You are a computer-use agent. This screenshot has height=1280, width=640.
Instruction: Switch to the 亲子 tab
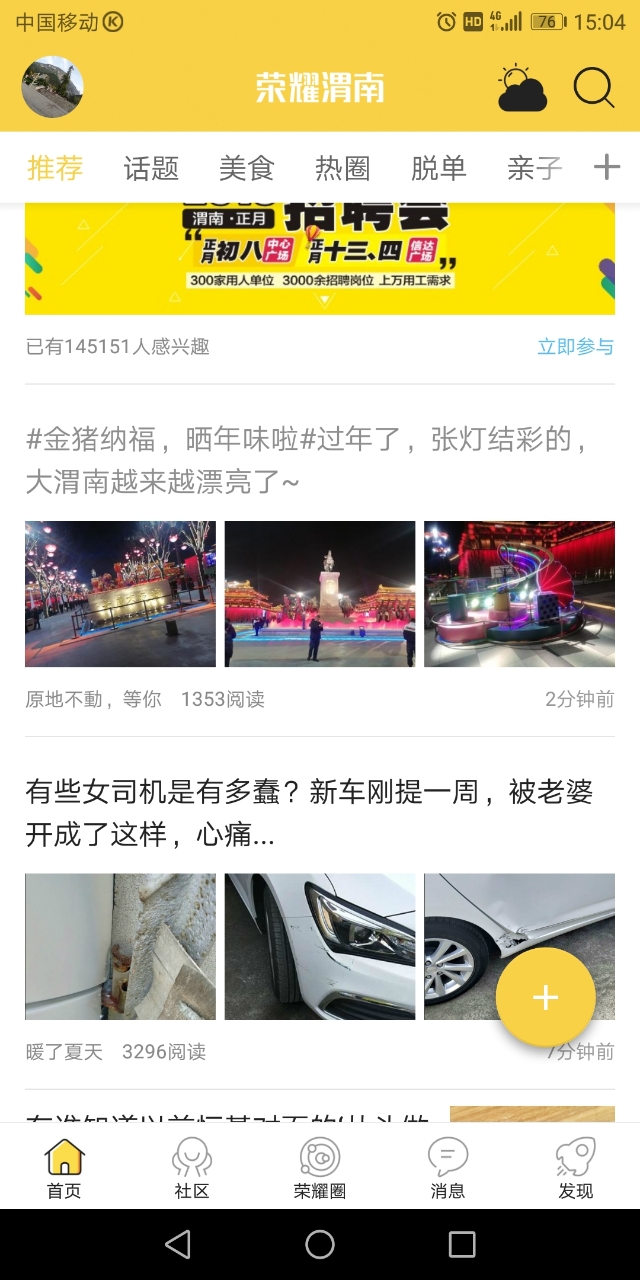coord(534,168)
